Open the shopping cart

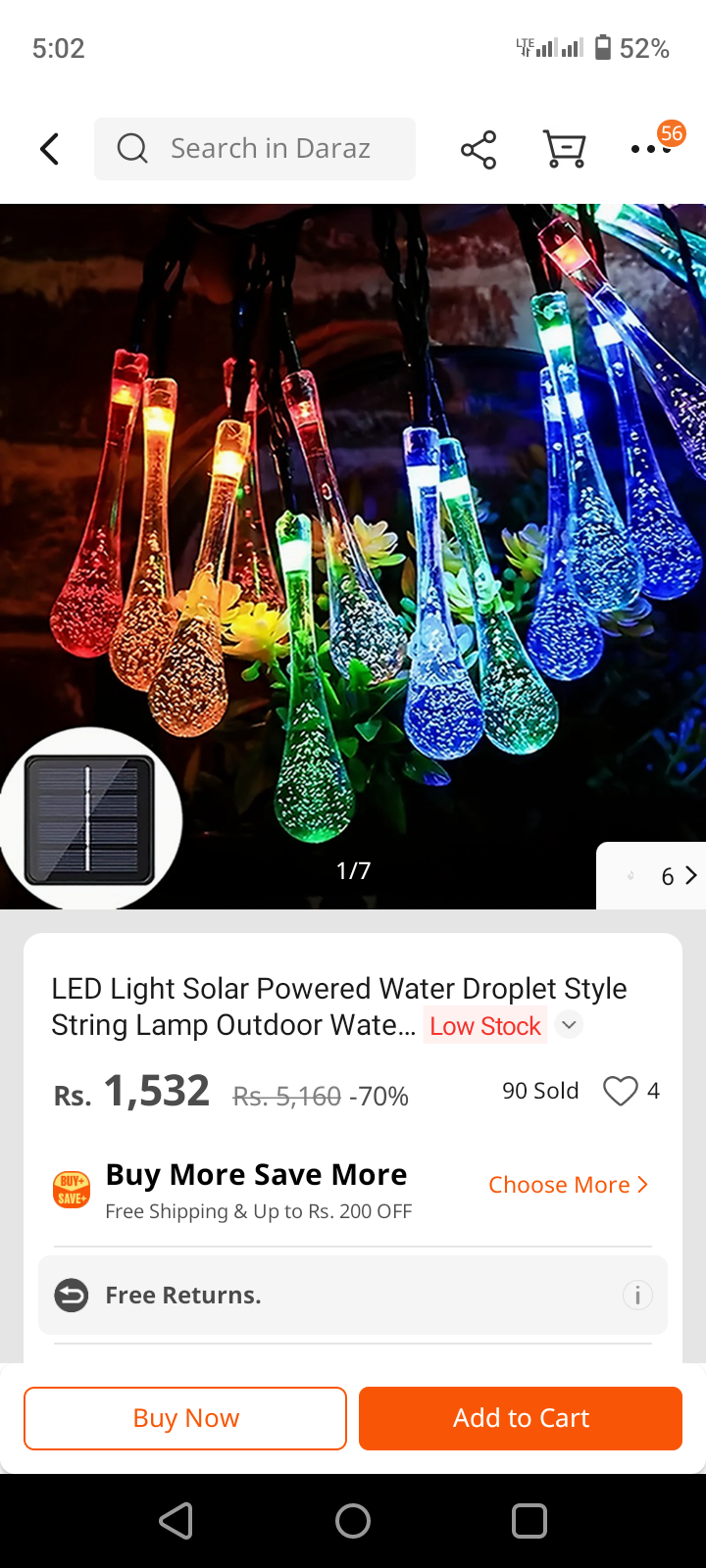(565, 149)
